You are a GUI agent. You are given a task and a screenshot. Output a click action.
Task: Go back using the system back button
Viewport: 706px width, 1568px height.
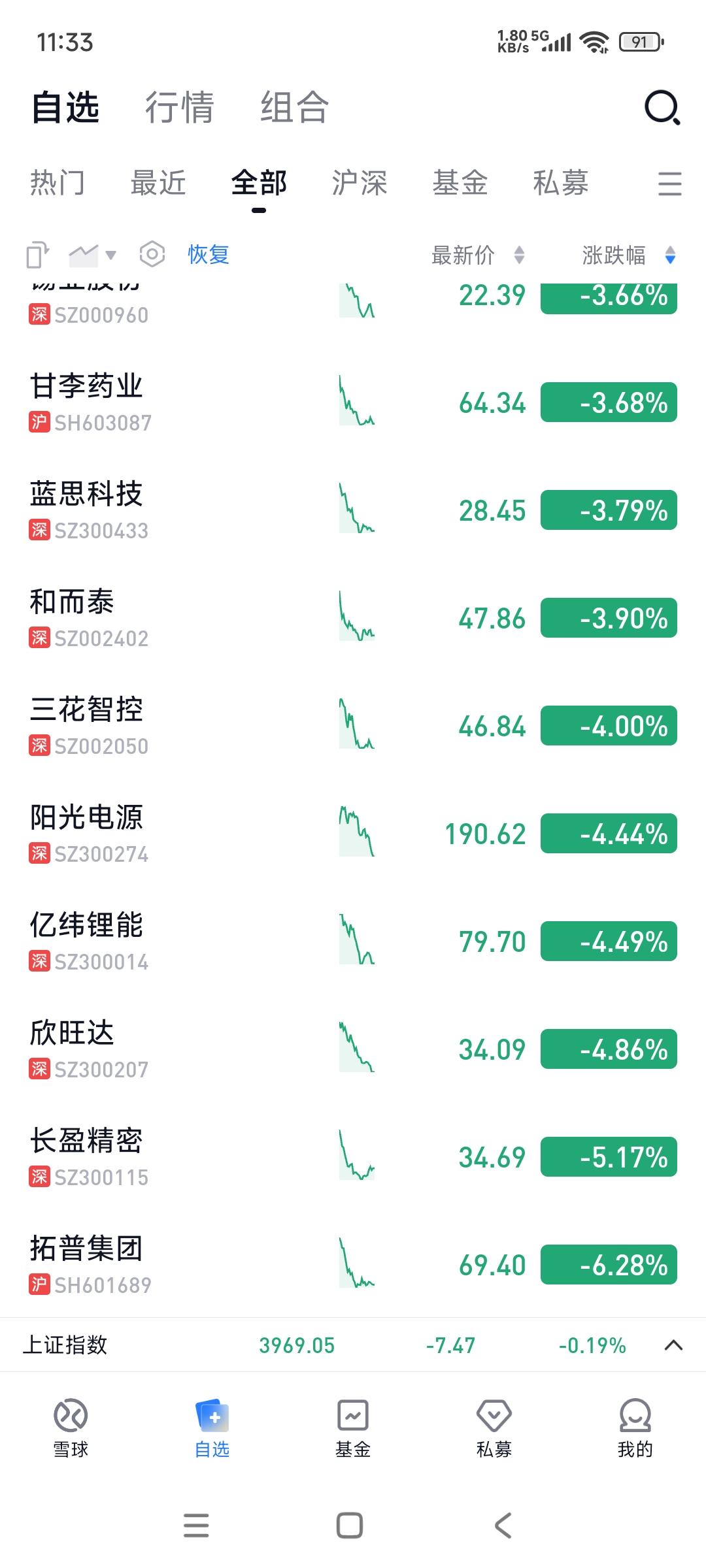tap(503, 1526)
